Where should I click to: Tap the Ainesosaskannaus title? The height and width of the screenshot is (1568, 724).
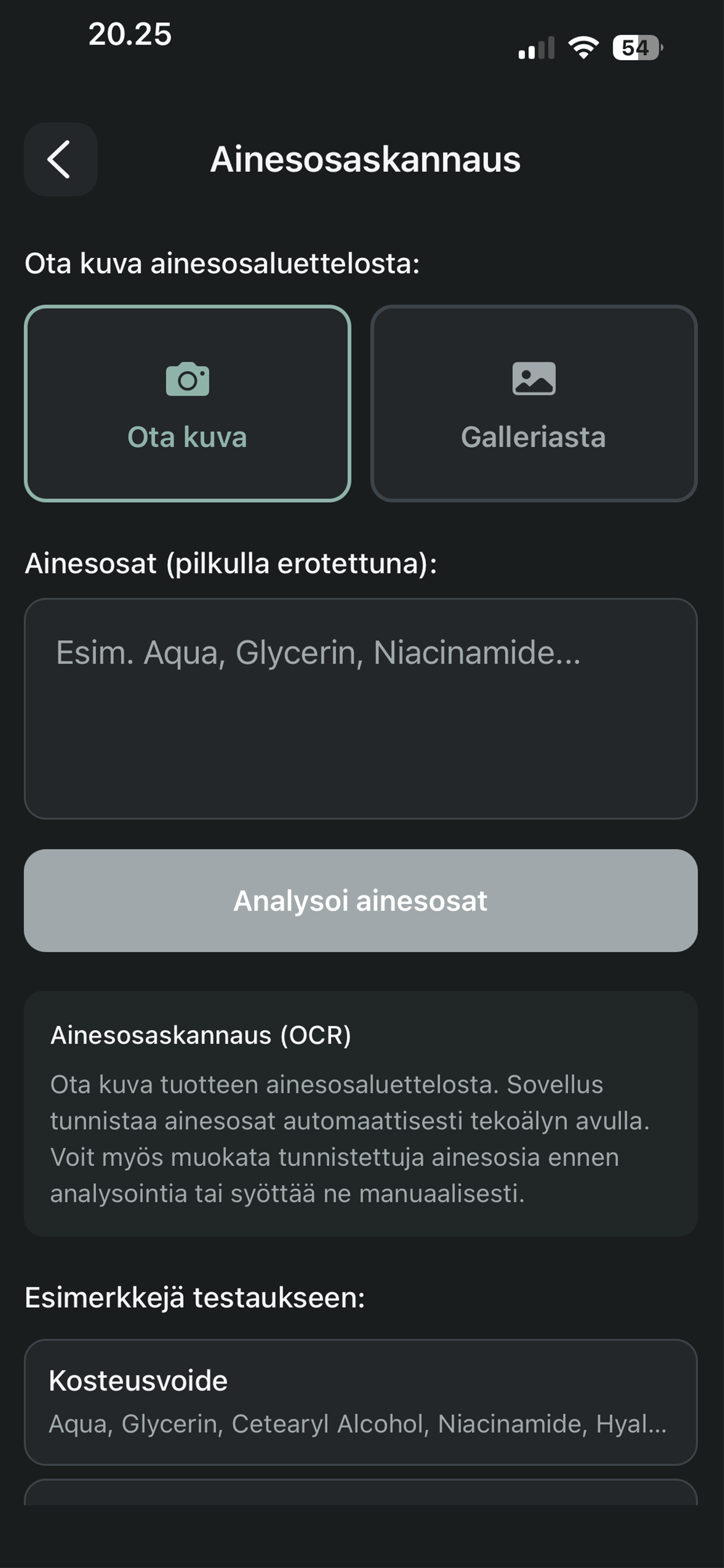[x=365, y=160]
